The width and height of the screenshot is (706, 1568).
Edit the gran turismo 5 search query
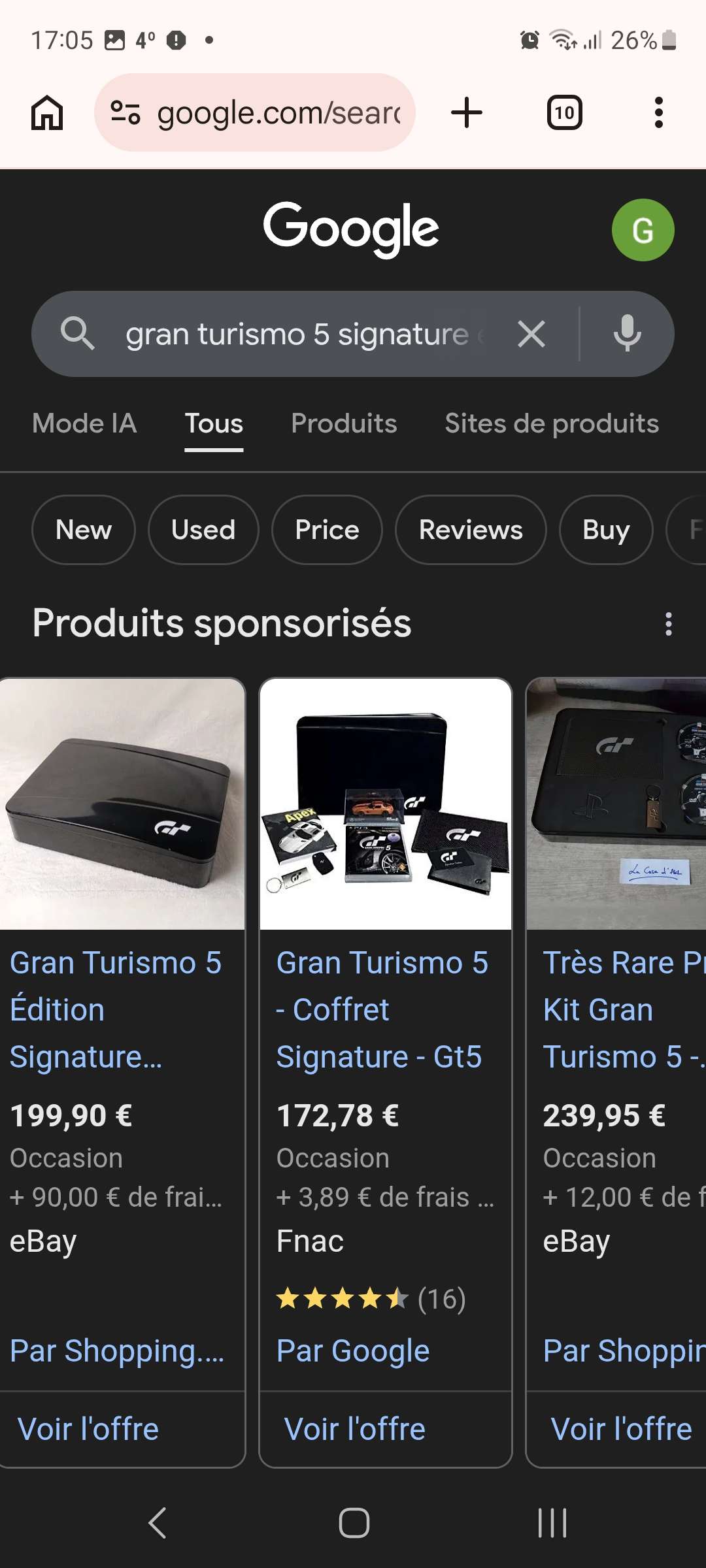click(297, 334)
